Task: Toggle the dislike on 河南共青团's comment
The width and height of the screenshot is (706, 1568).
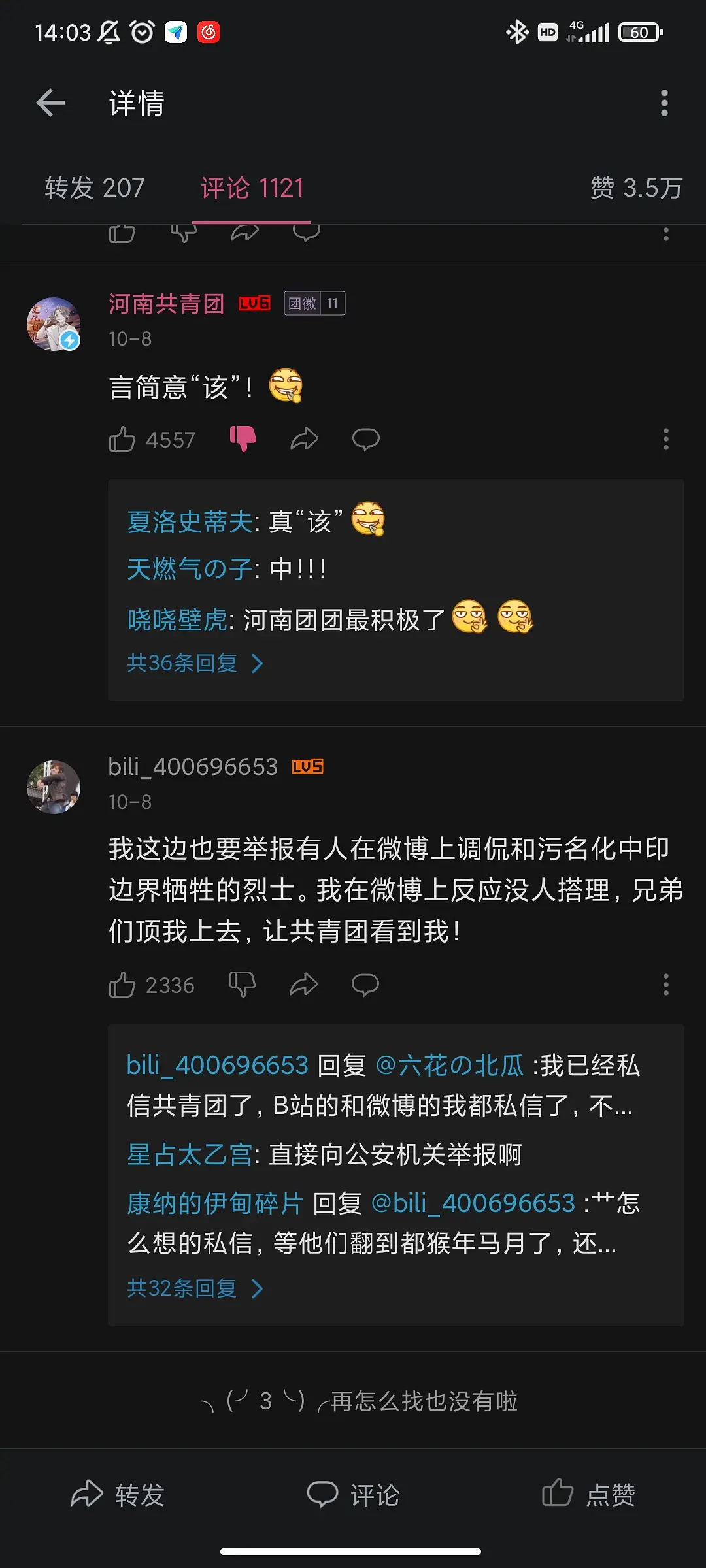Action: coord(243,439)
